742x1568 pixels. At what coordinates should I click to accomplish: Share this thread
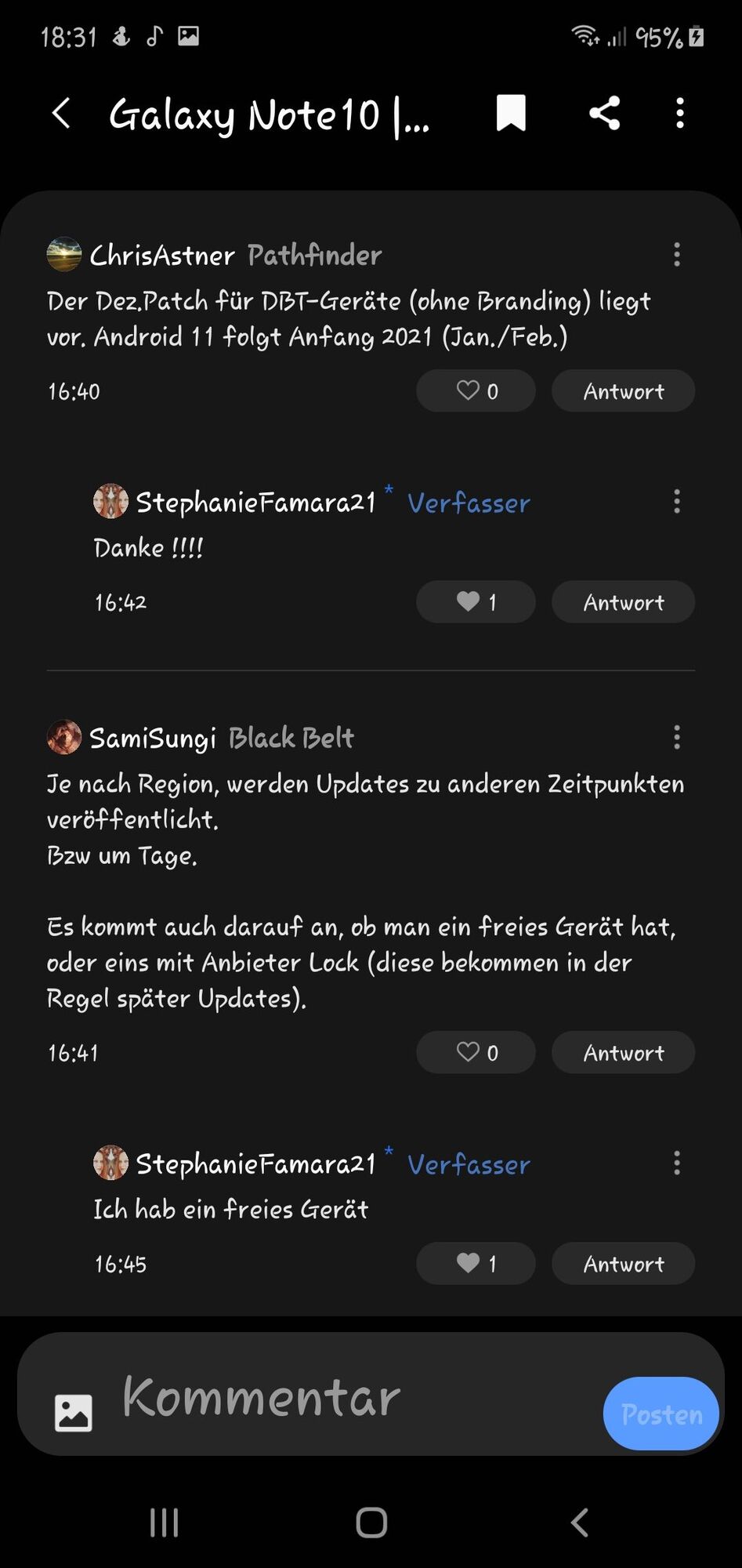tap(604, 113)
